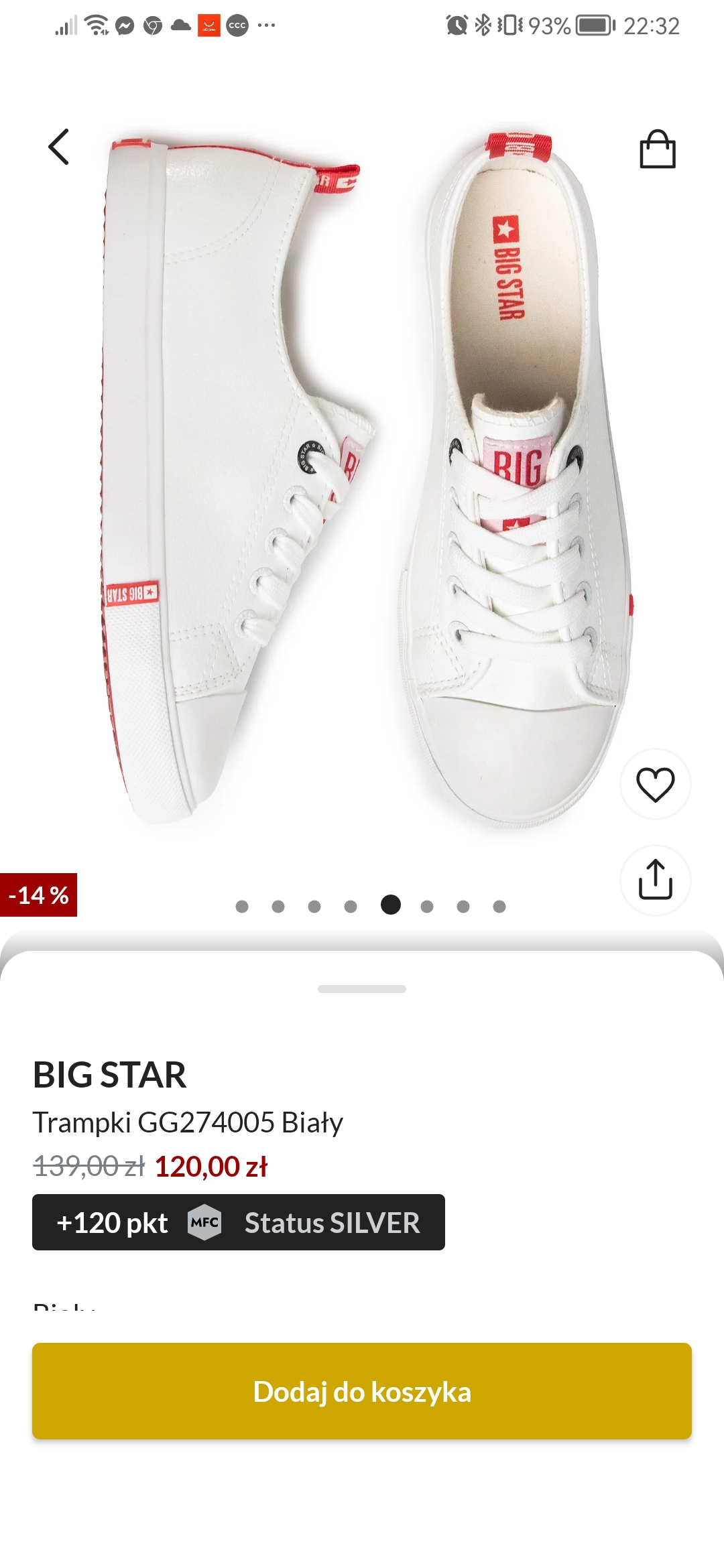Jump to the first photo indicator dot

point(242,907)
